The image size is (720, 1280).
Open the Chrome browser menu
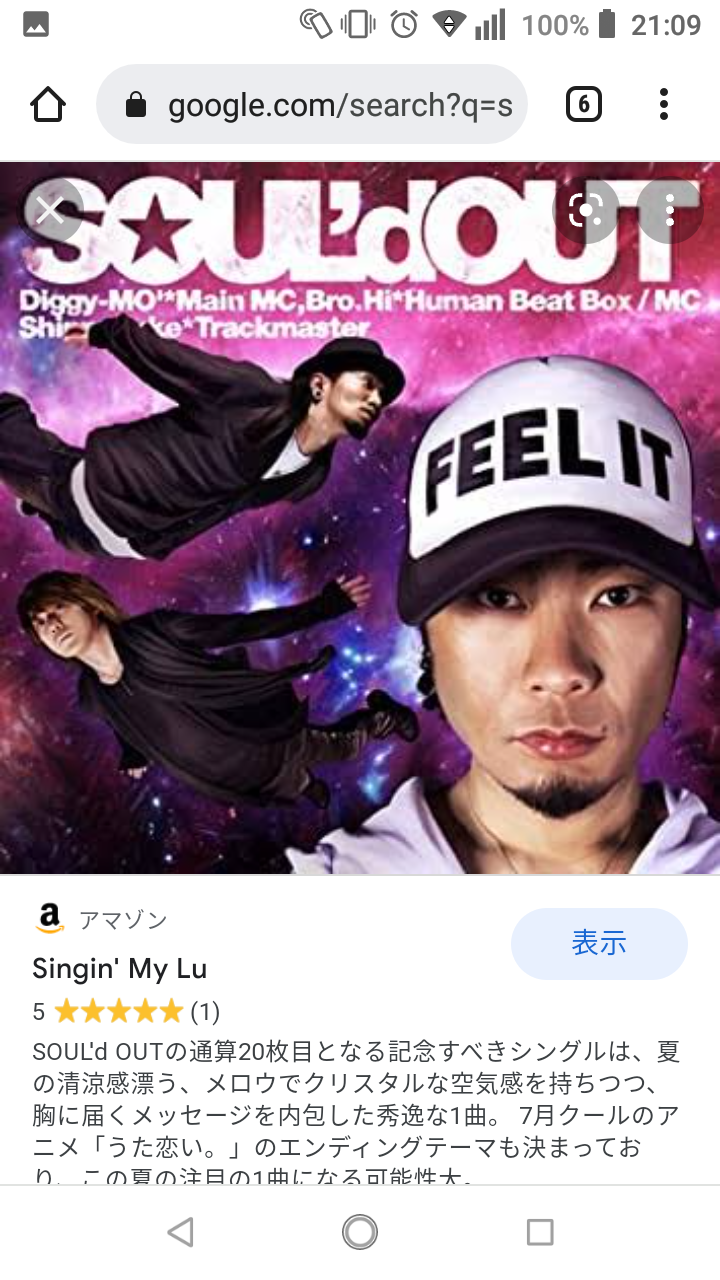click(664, 104)
